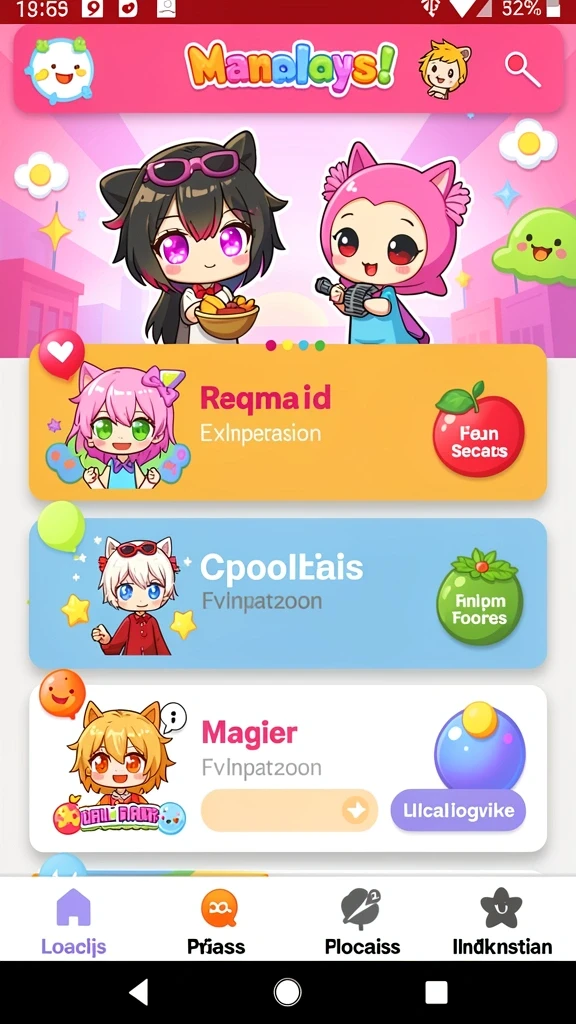Tap the green Fnipm Foores button

(x=480, y=598)
